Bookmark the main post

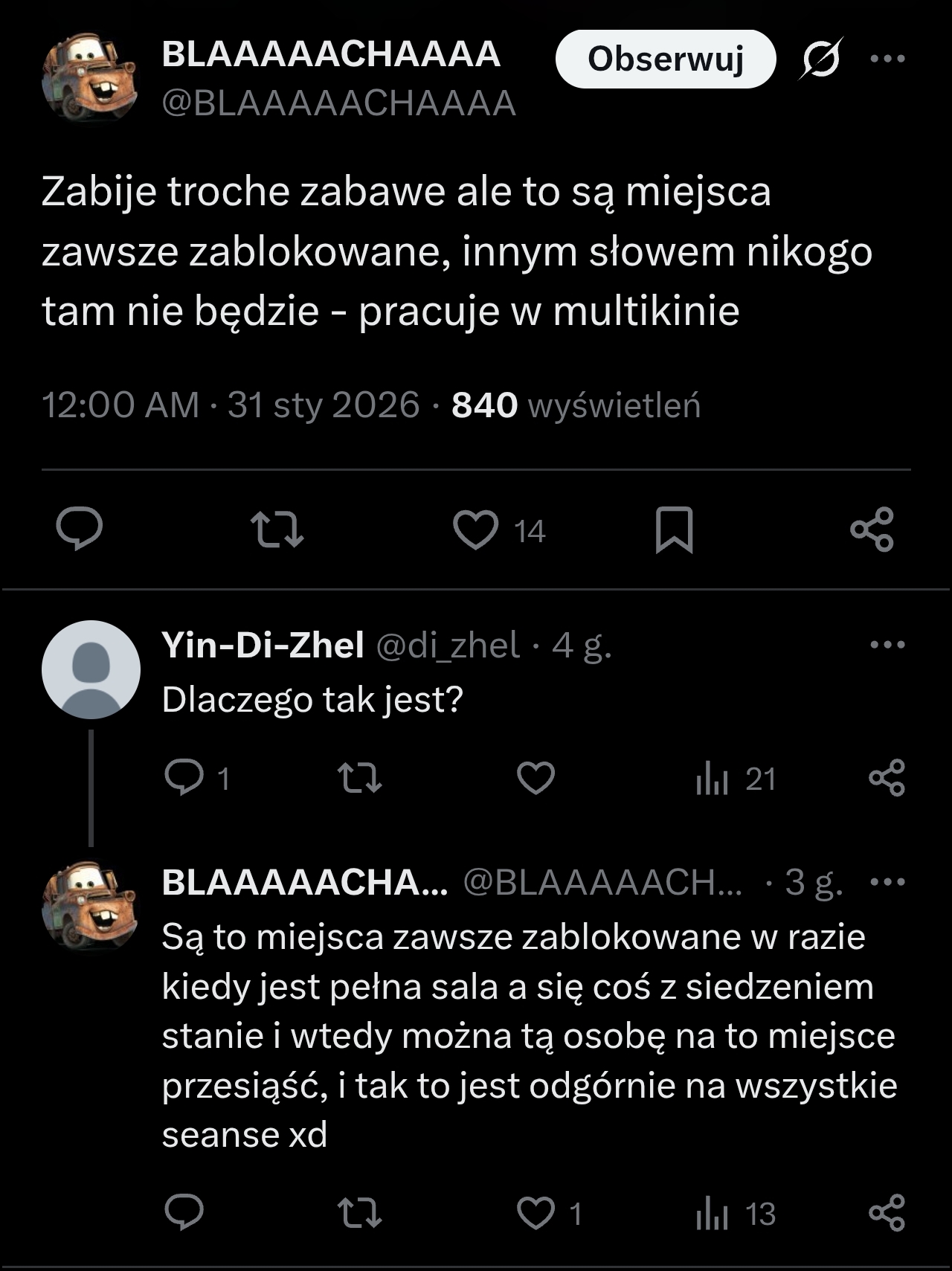(674, 530)
